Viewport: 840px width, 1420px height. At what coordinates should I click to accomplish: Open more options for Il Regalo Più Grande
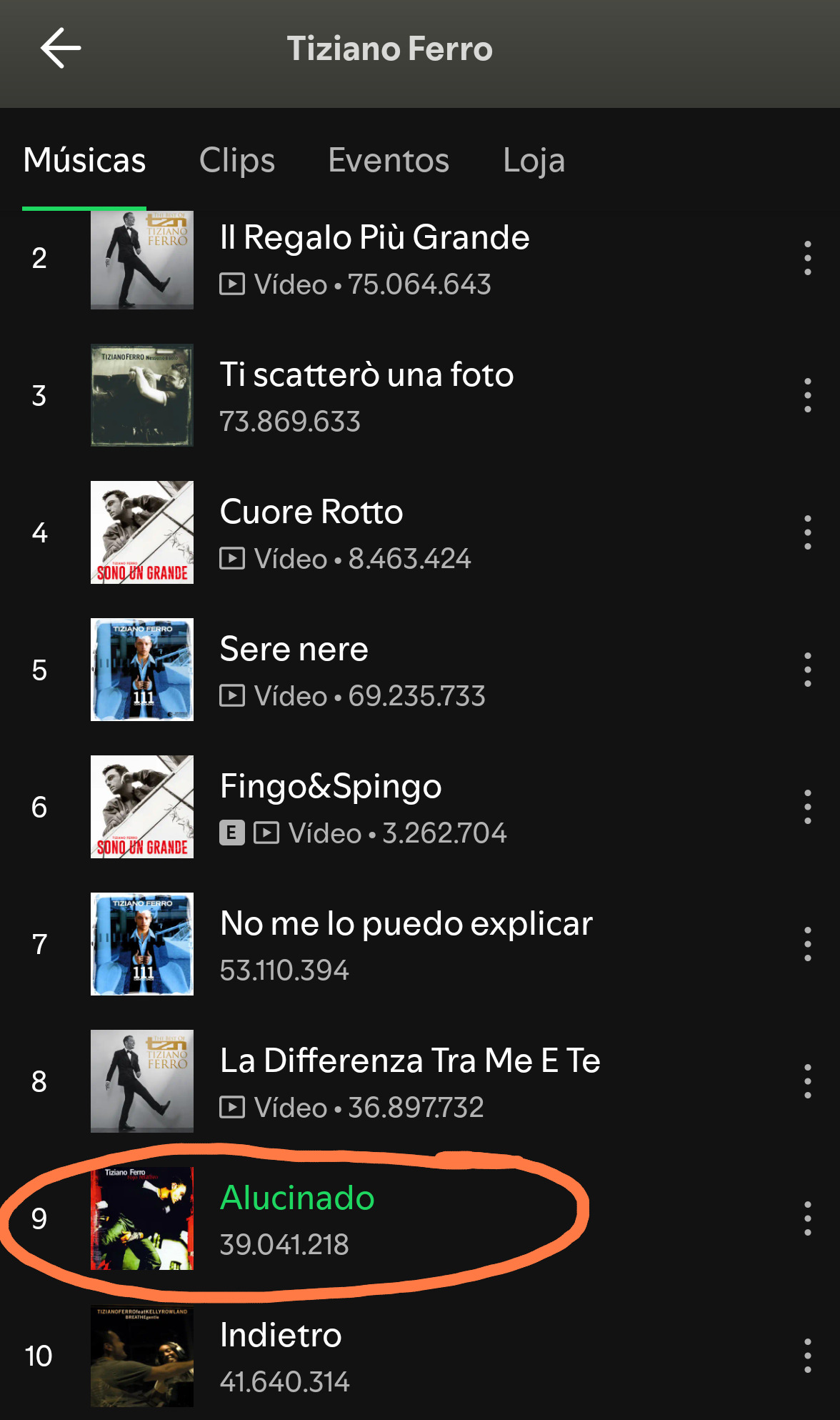808,258
